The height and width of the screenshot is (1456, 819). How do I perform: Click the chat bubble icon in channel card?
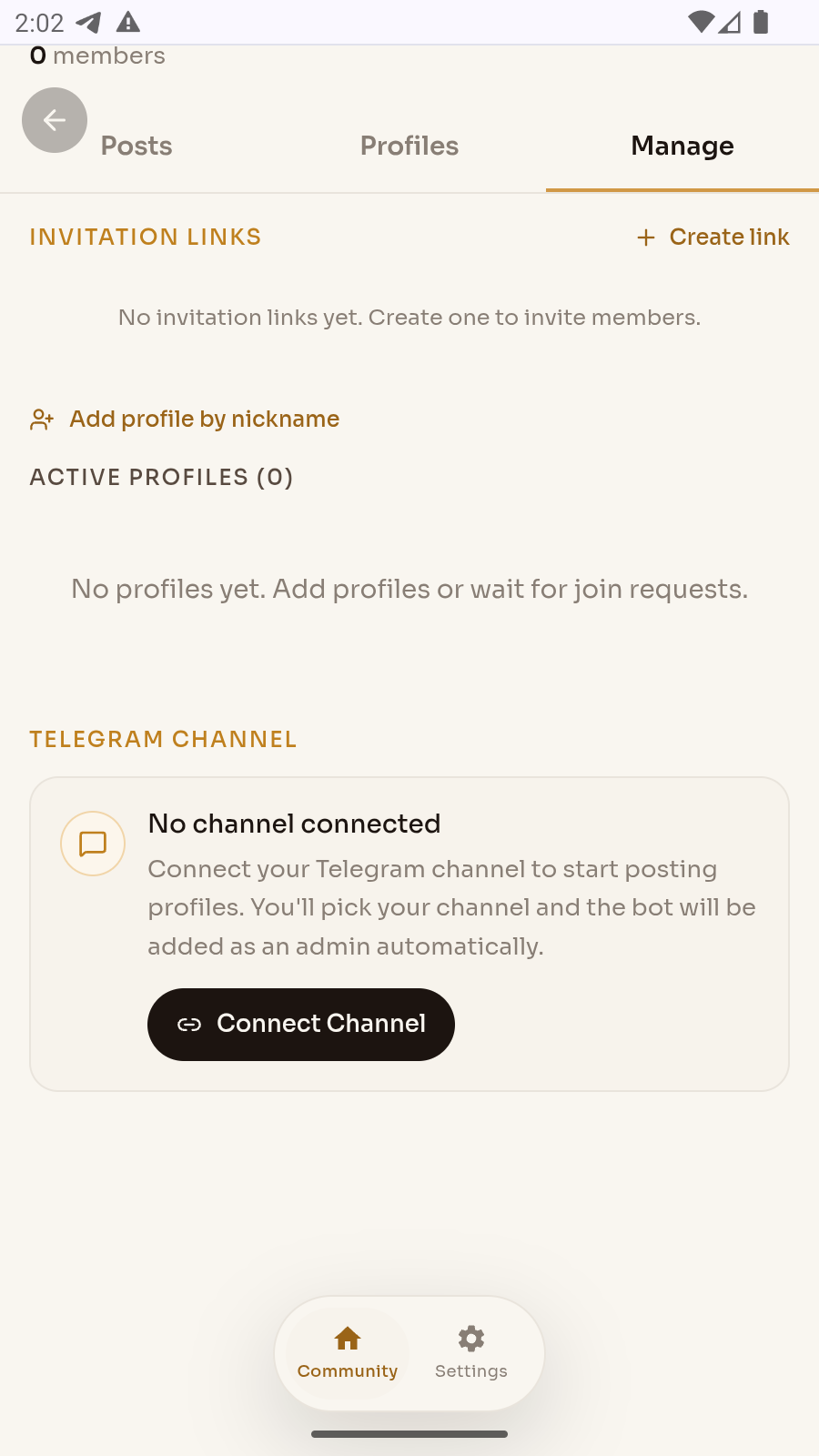click(92, 844)
